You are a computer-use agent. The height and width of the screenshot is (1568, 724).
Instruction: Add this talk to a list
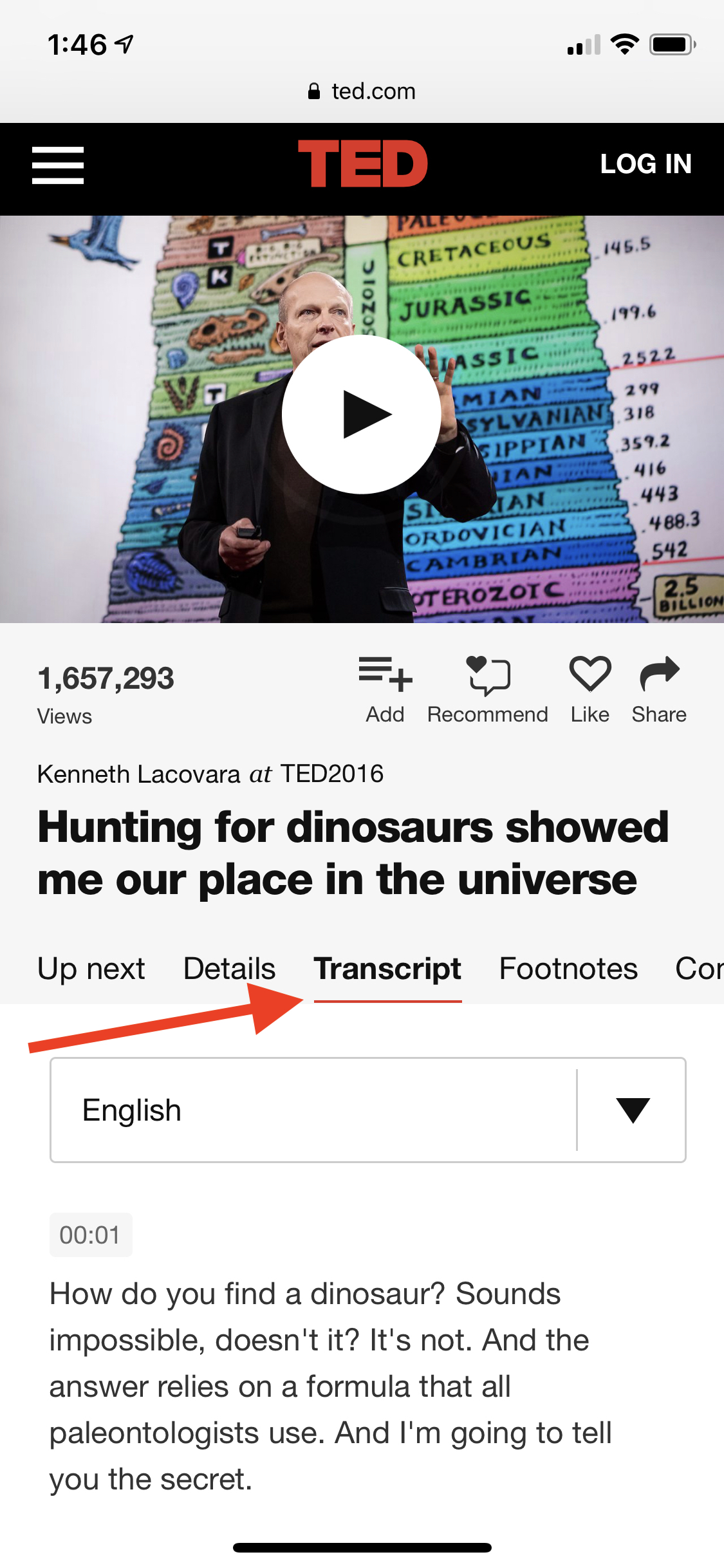click(x=385, y=690)
